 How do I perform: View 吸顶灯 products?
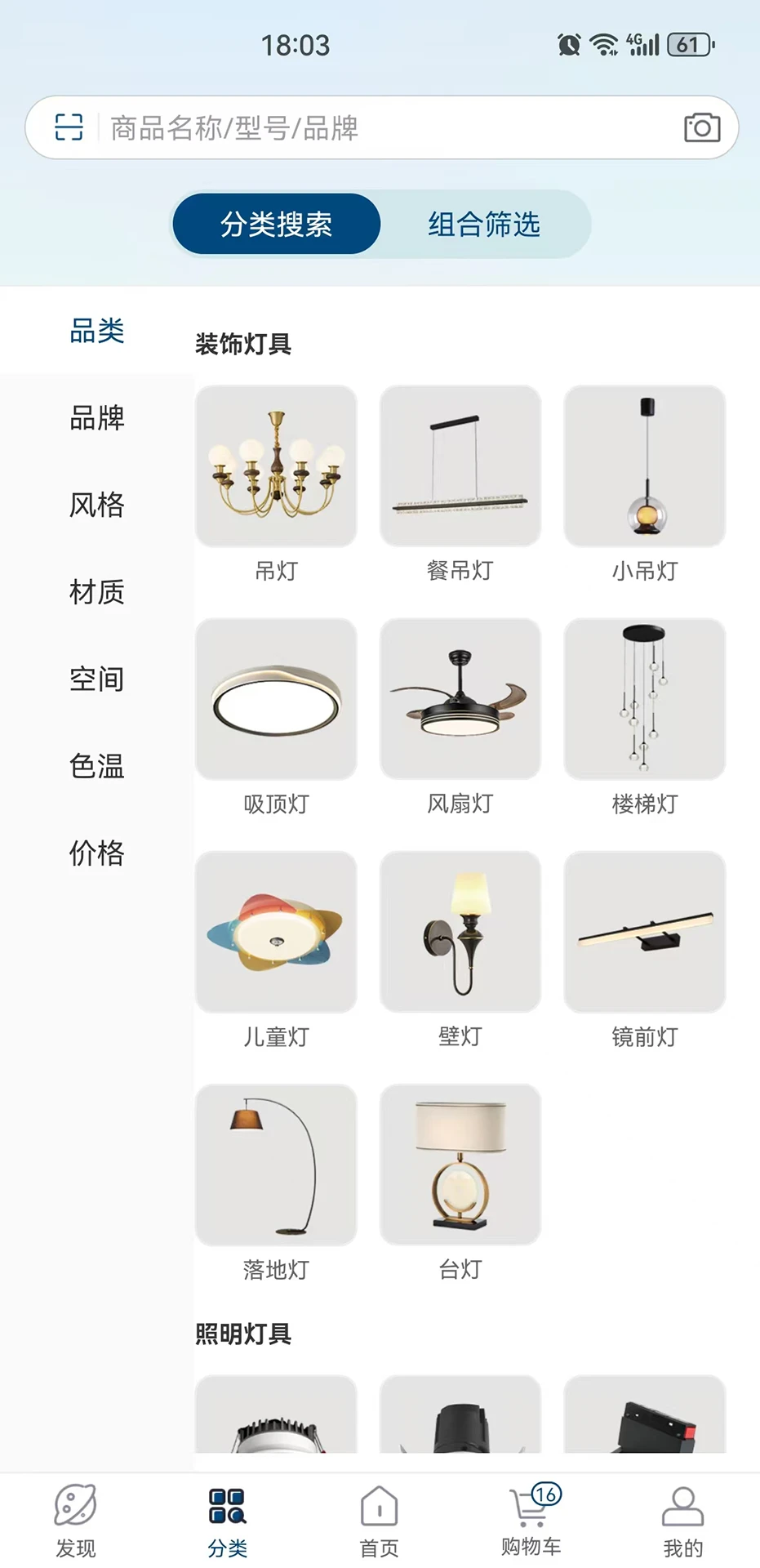click(276, 717)
